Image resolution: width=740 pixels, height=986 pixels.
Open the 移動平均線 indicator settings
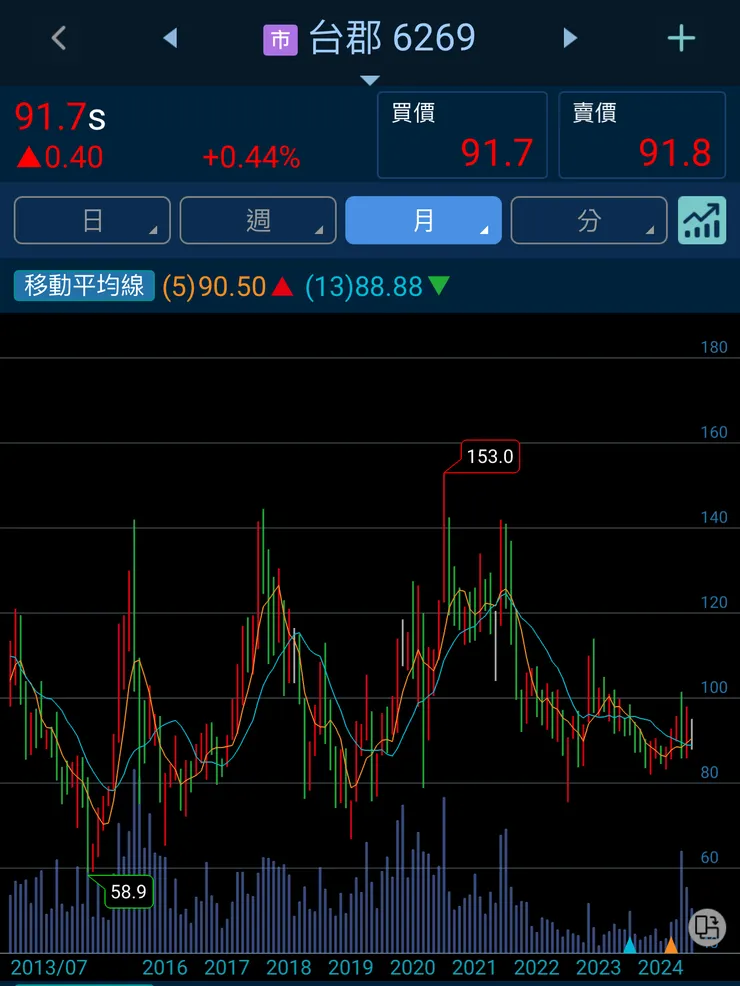pyautogui.click(x=84, y=287)
